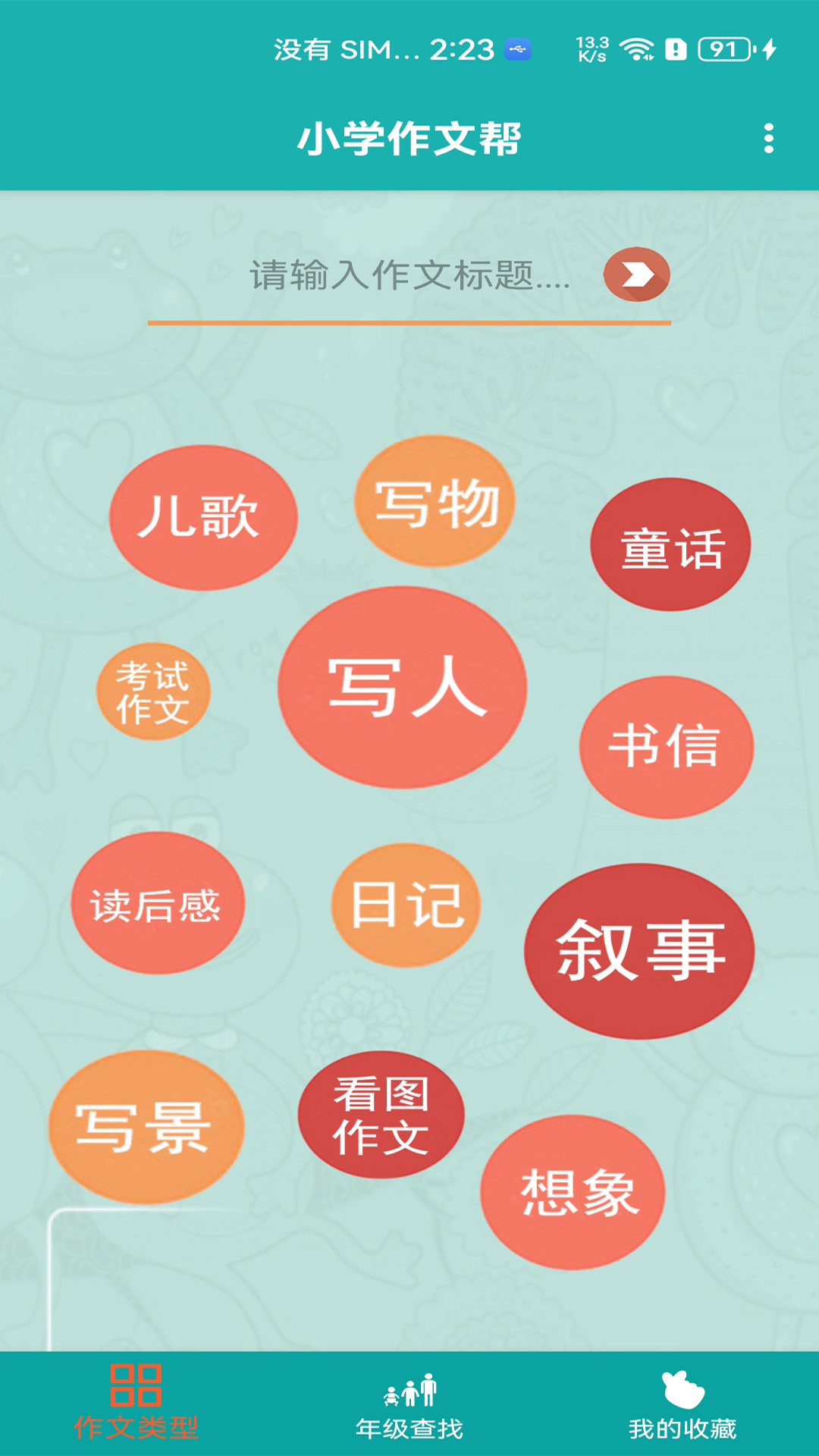819x1456 pixels.
Task: Switch to the 作文类型 tab
Action: (x=136, y=1404)
